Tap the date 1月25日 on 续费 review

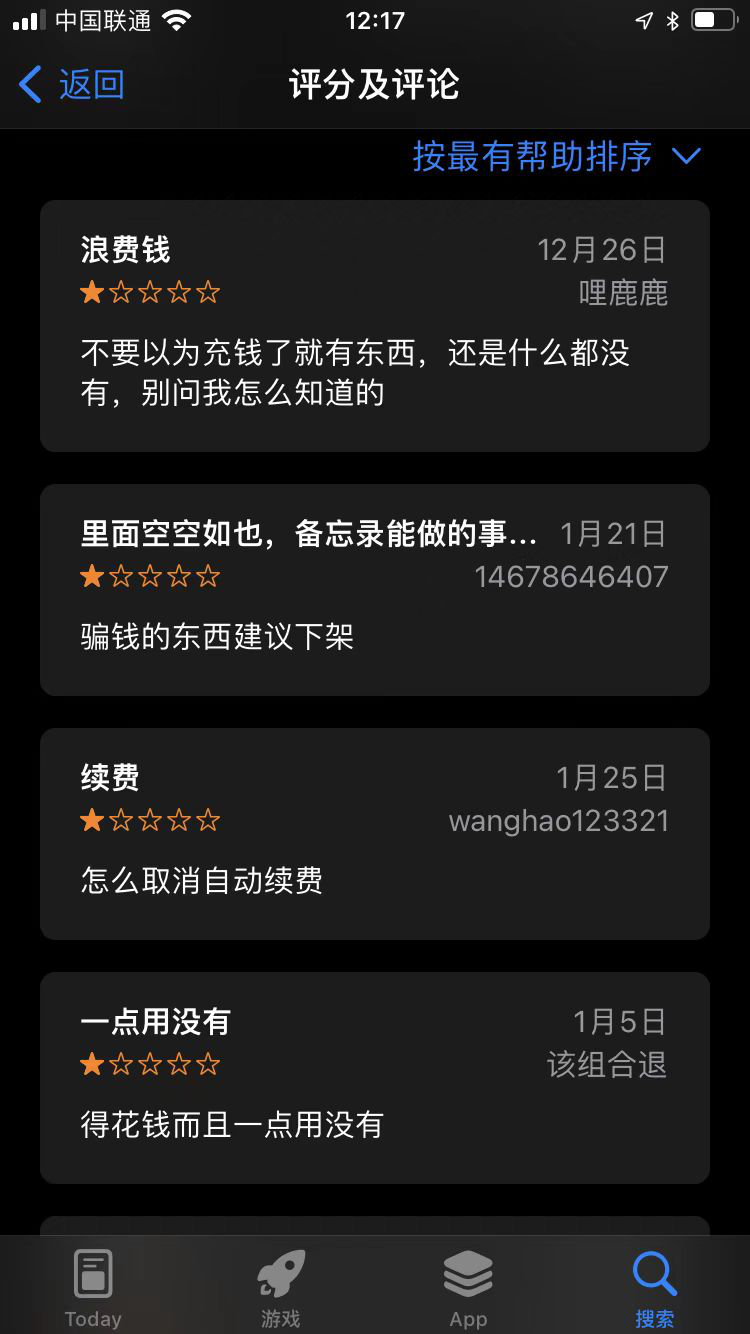(x=613, y=777)
